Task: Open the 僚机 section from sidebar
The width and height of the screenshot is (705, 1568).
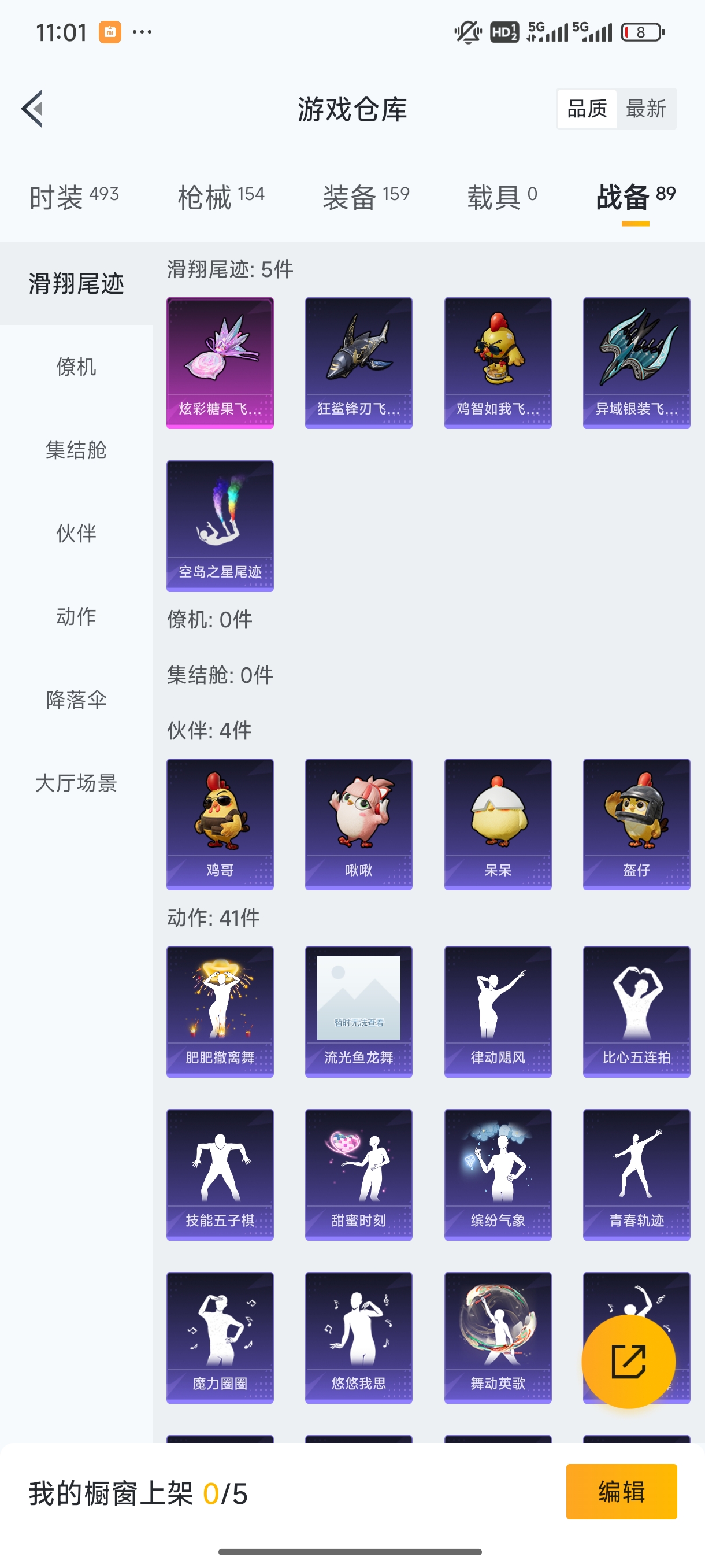Action: pos(76,368)
